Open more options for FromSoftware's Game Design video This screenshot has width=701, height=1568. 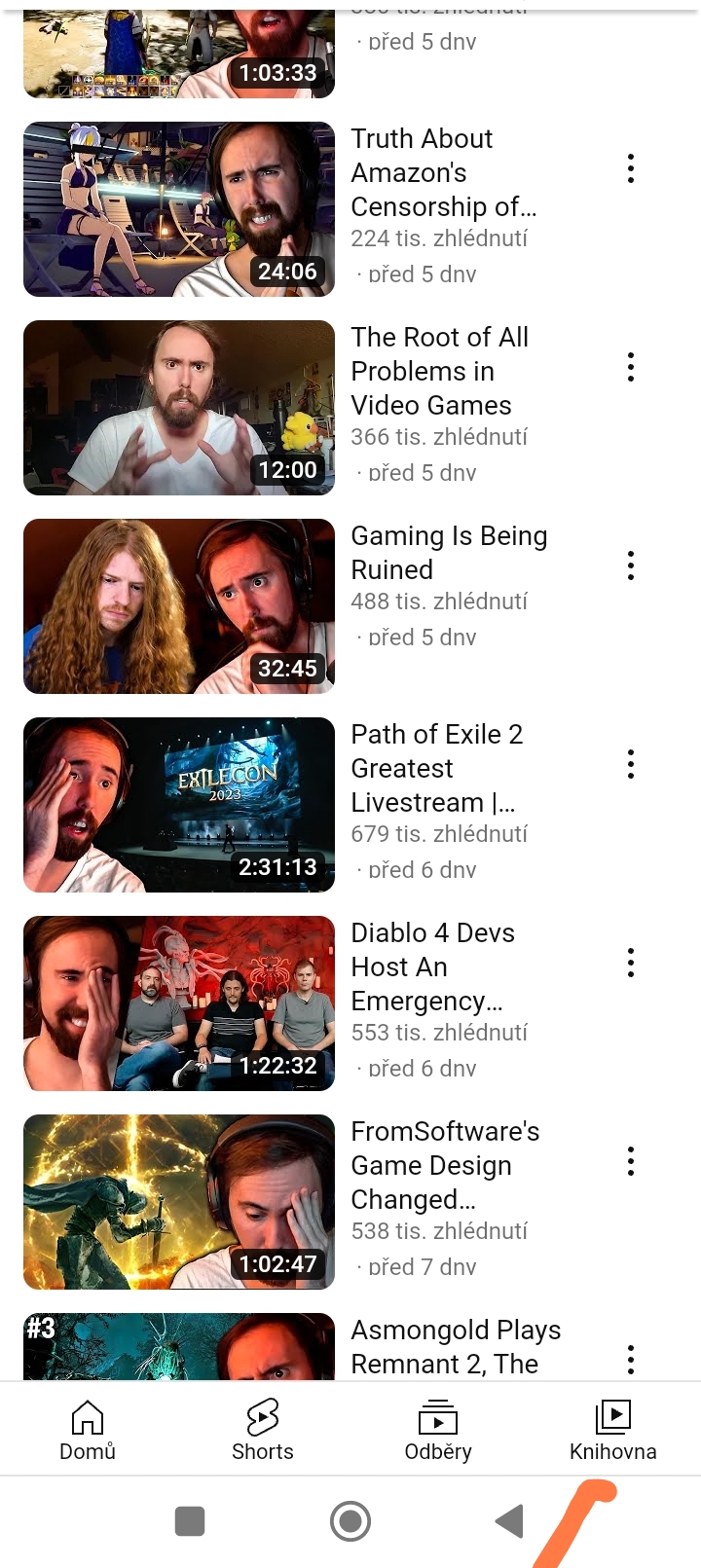(x=631, y=1162)
